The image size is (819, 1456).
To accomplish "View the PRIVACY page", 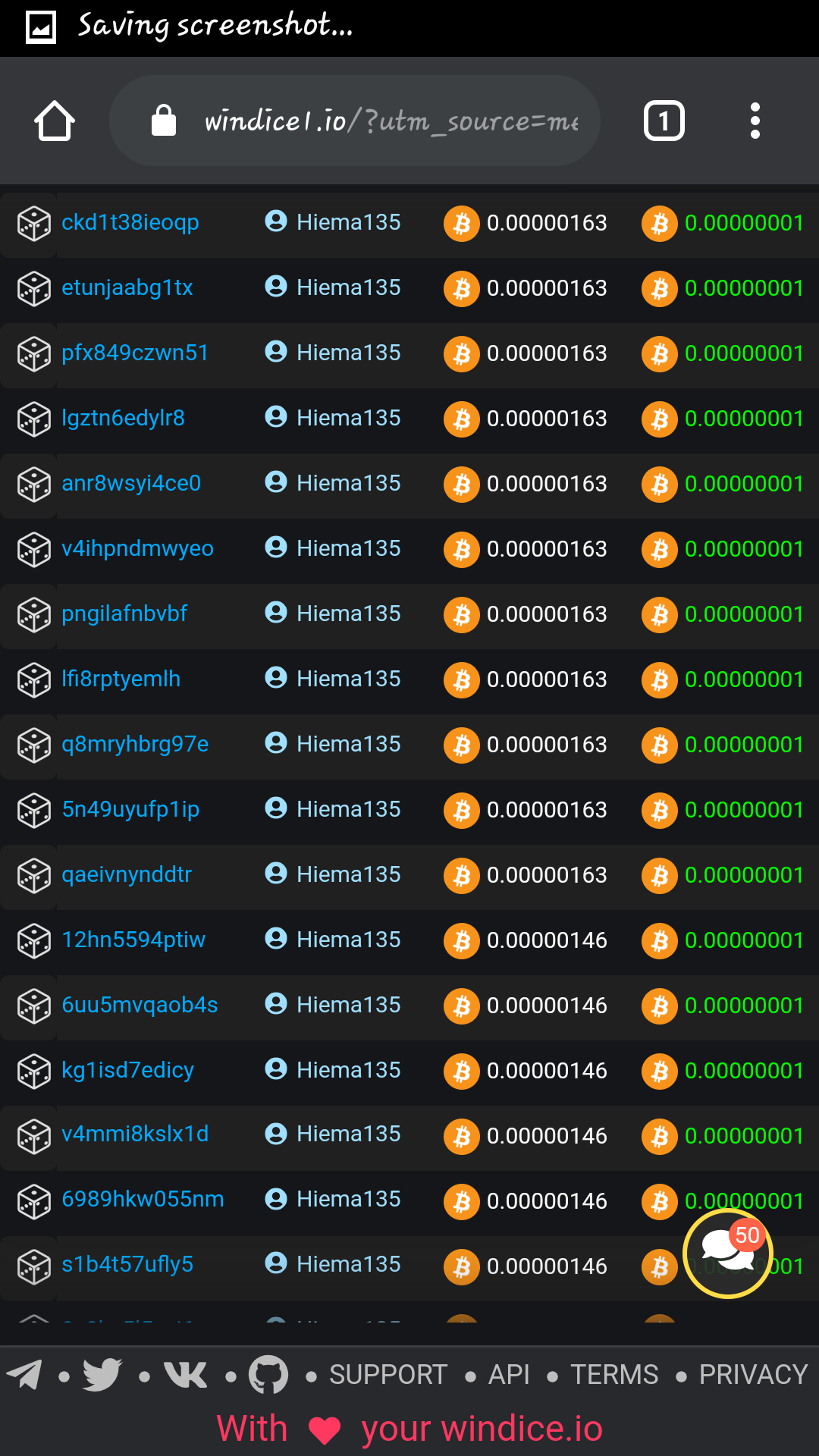I will click(753, 1375).
